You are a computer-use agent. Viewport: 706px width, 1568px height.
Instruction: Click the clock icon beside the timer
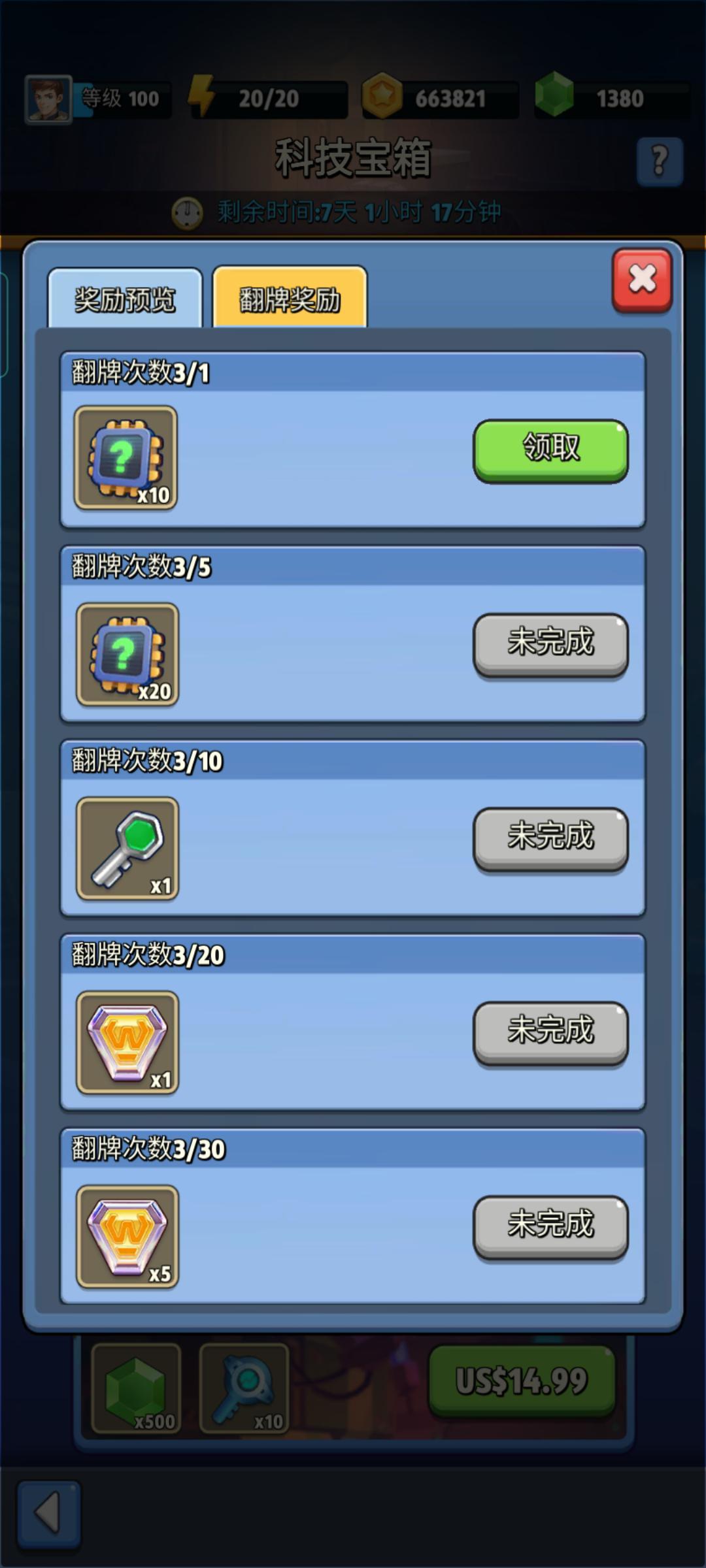(187, 211)
